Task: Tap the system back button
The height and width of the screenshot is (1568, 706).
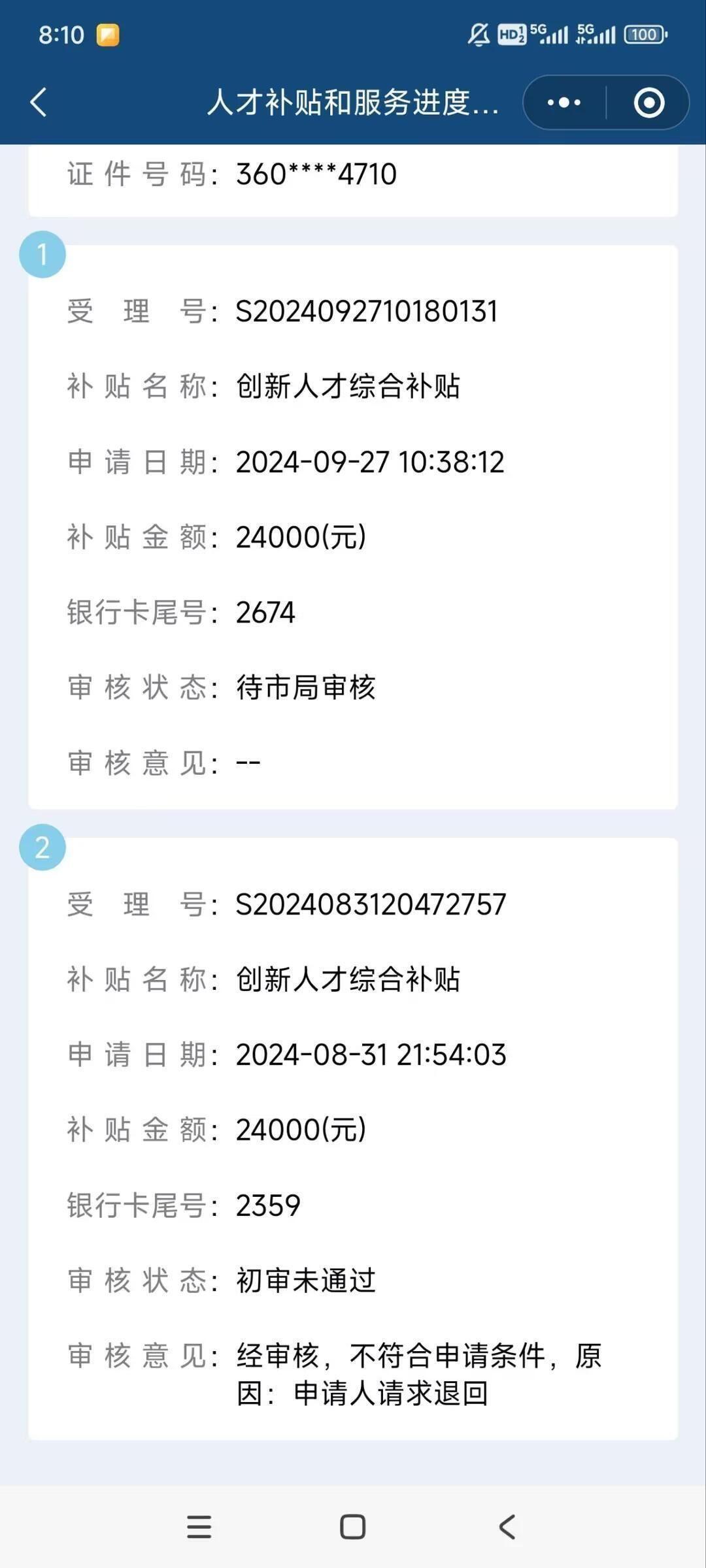Action: [507, 1527]
